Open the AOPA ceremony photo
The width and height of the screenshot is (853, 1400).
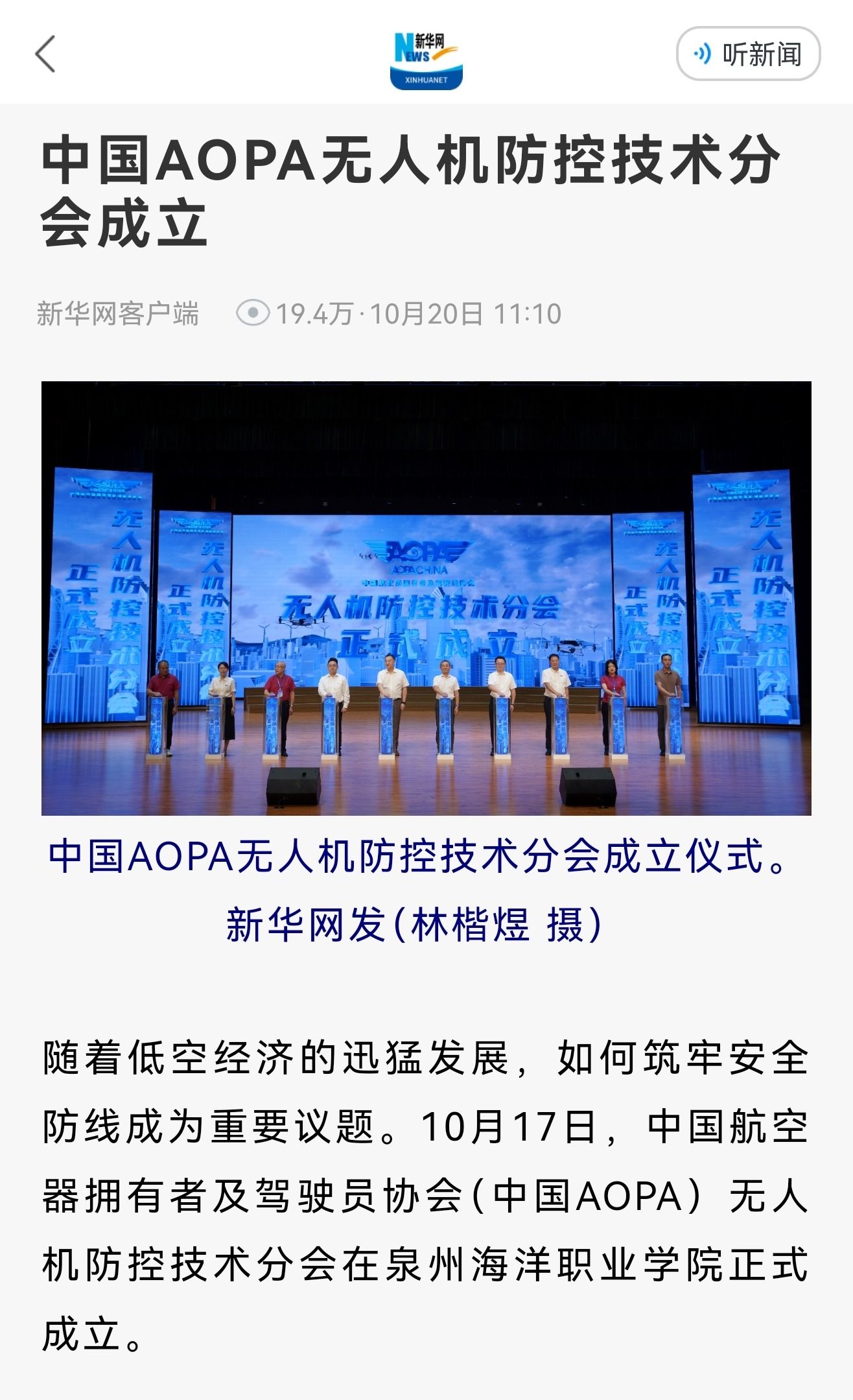[426, 597]
